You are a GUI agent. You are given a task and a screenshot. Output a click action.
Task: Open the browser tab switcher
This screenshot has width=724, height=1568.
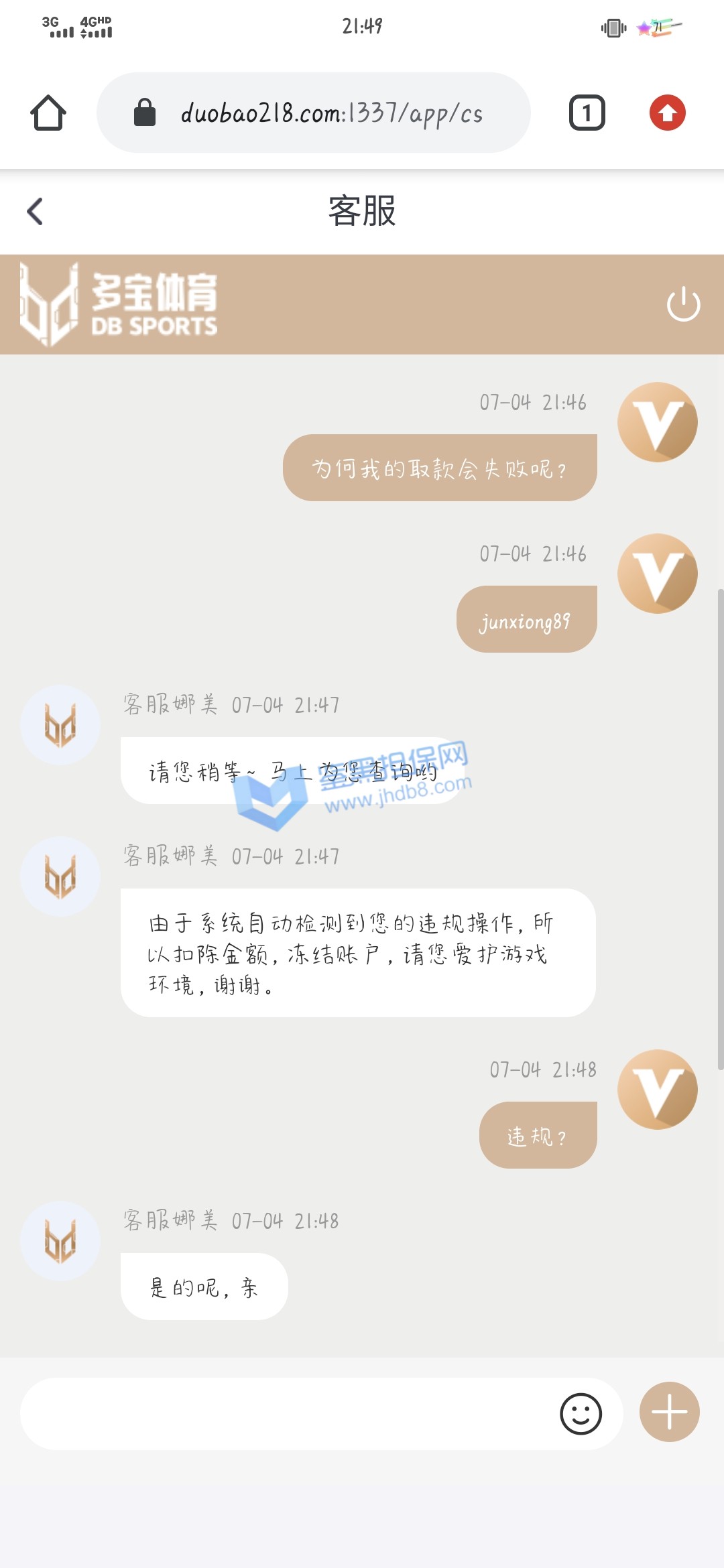(x=587, y=113)
